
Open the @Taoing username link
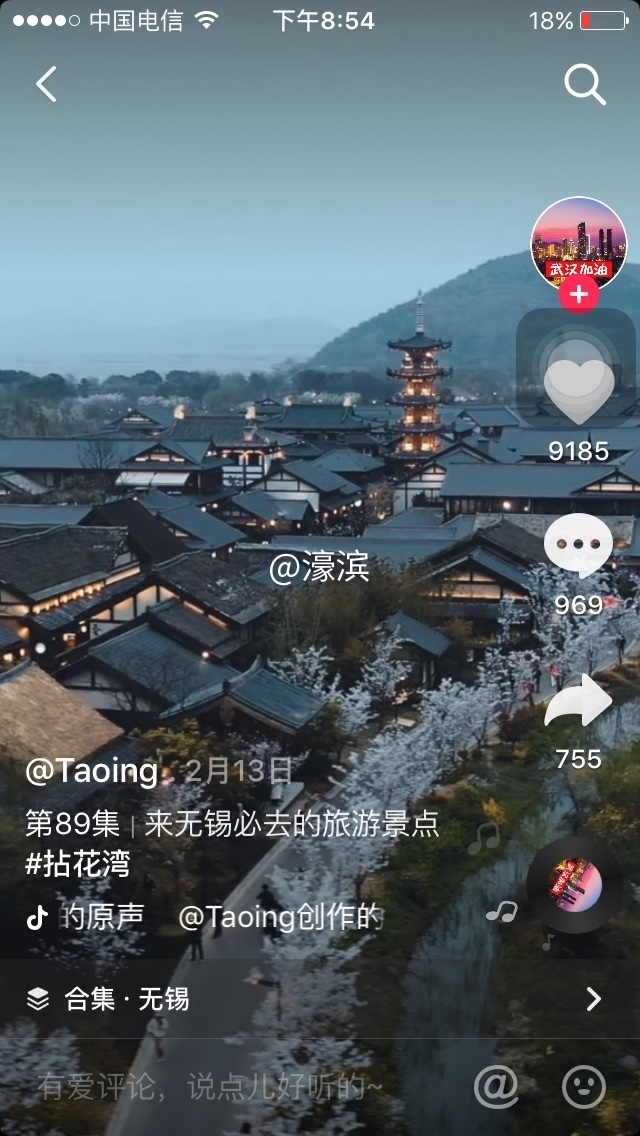pos(92,771)
